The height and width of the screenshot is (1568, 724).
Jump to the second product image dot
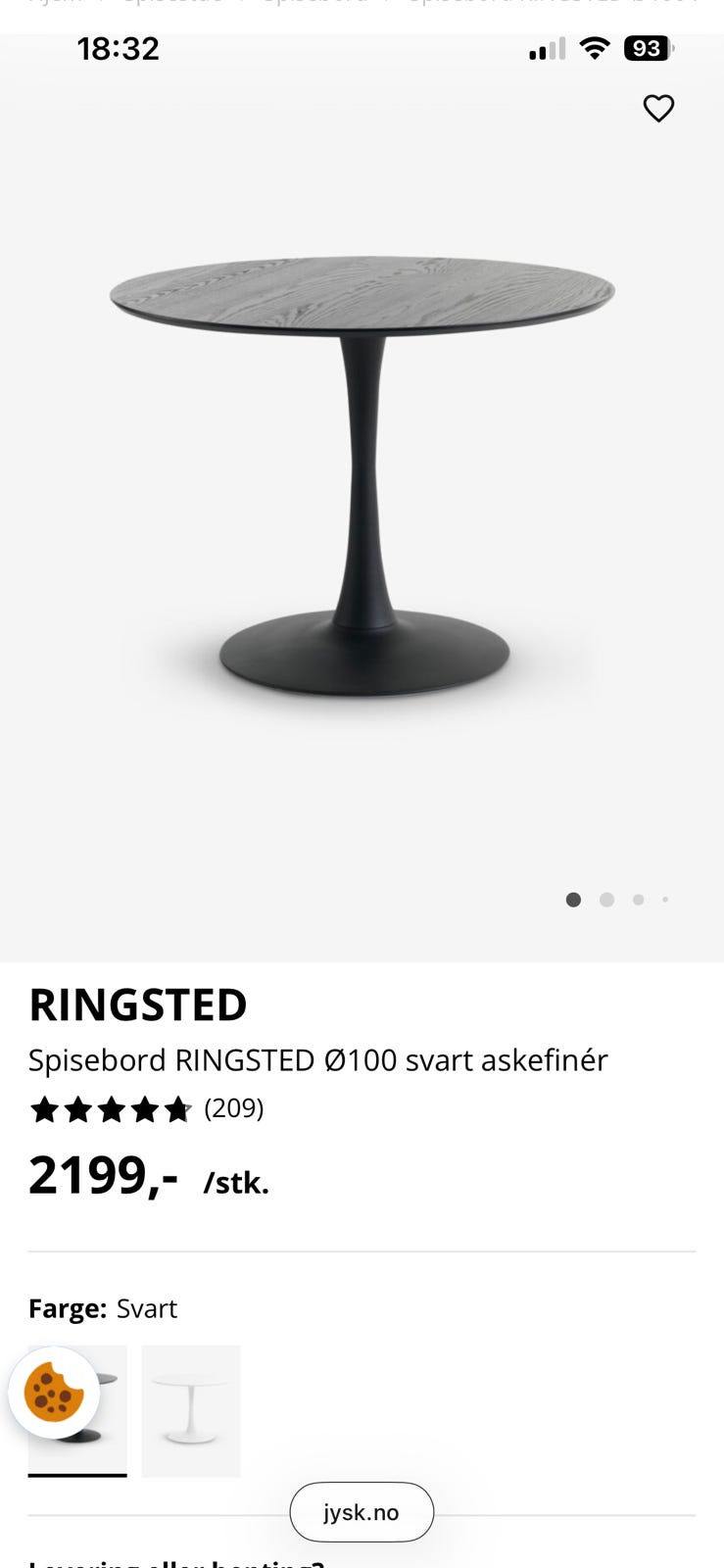(x=606, y=900)
